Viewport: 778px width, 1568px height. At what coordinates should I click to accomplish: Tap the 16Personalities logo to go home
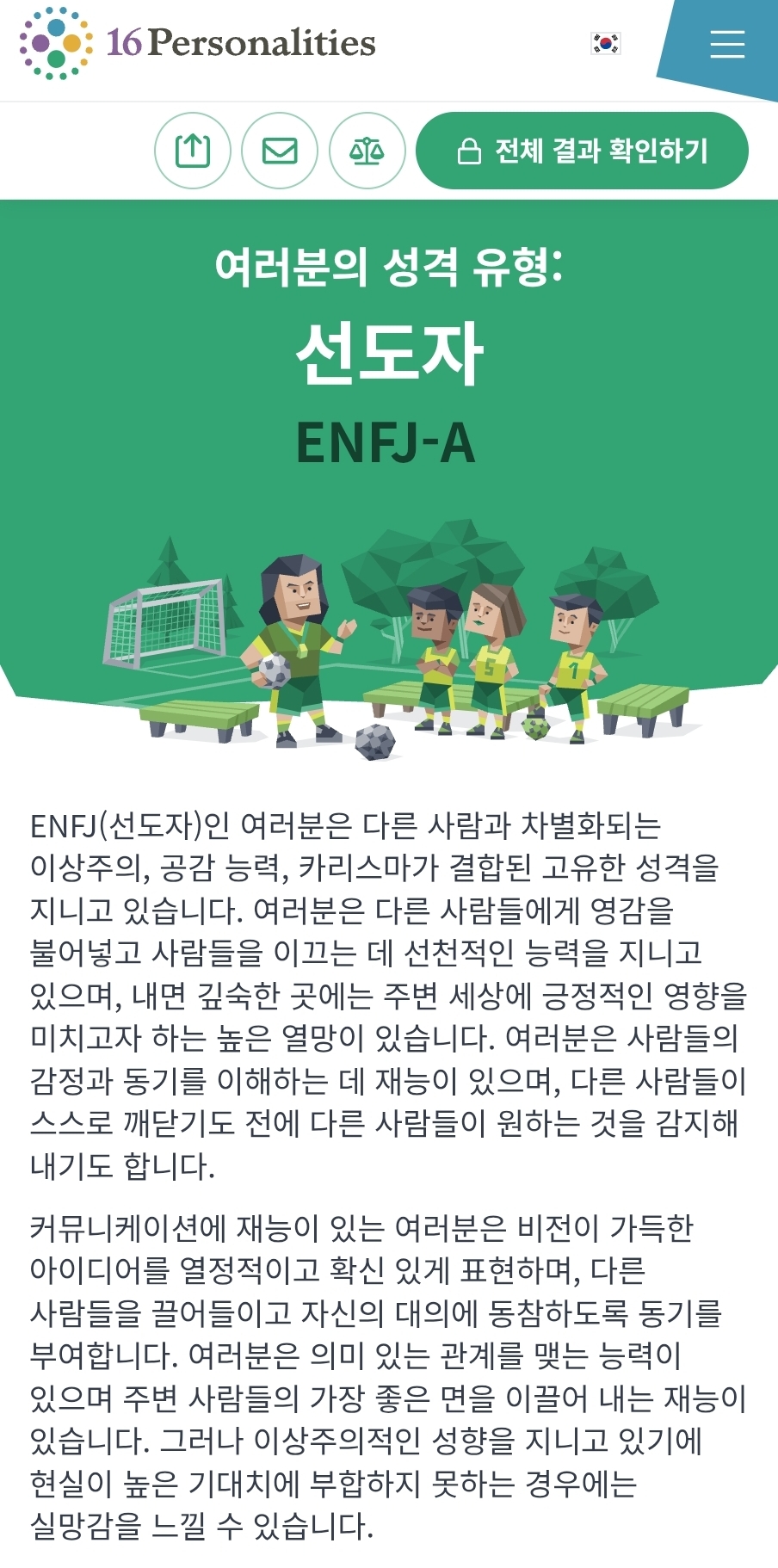coord(198,43)
